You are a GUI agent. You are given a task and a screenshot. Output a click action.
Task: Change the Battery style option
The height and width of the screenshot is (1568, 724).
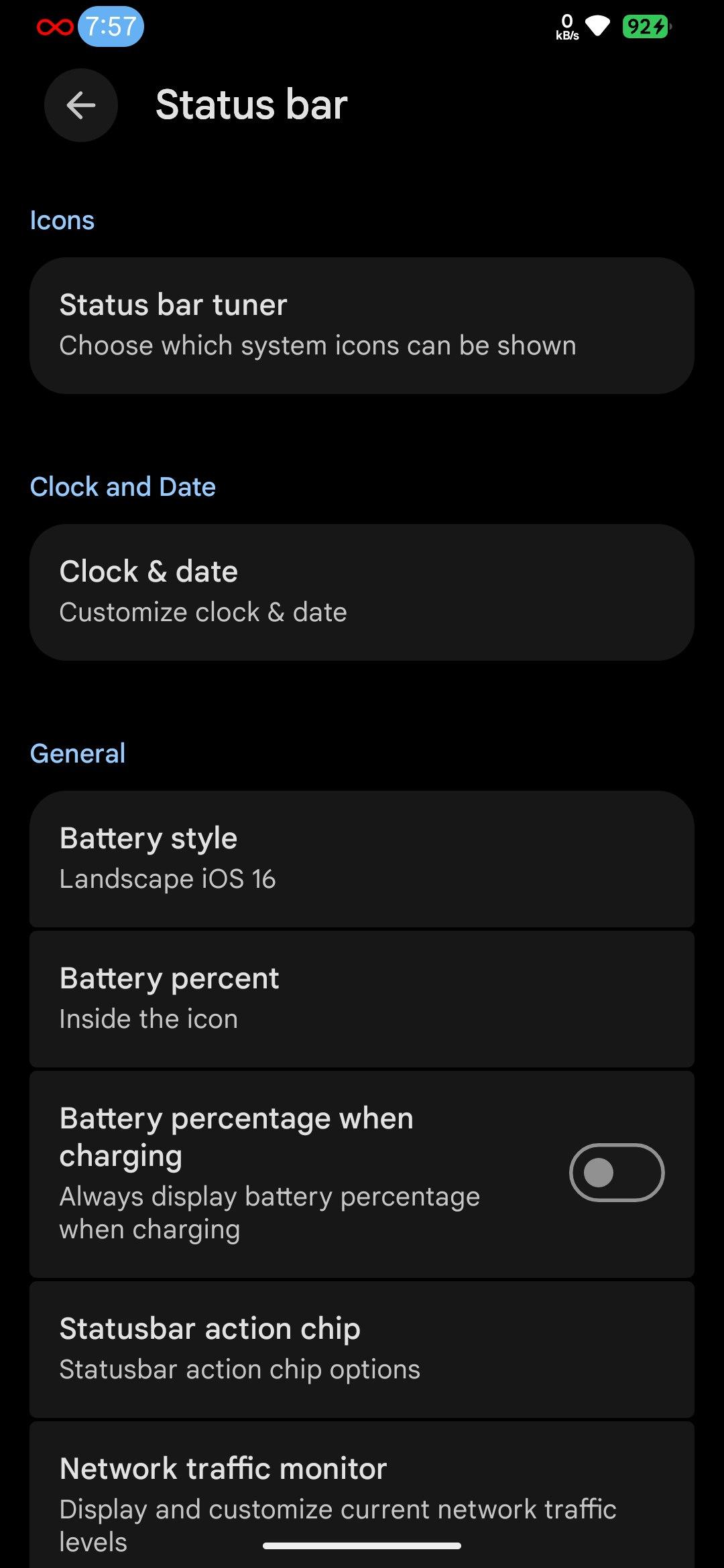(362, 859)
